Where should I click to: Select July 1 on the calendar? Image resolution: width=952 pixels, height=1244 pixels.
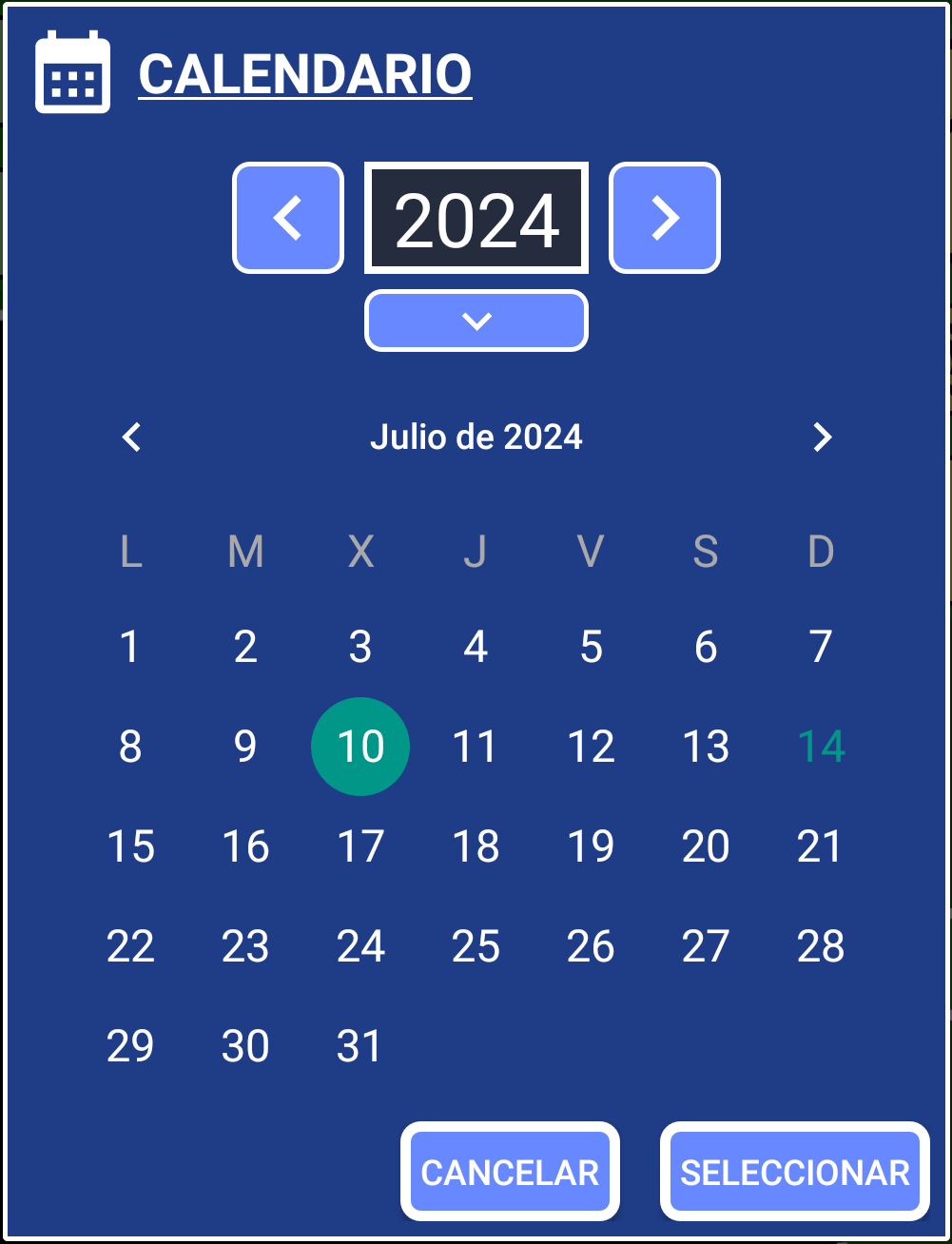pos(130,648)
